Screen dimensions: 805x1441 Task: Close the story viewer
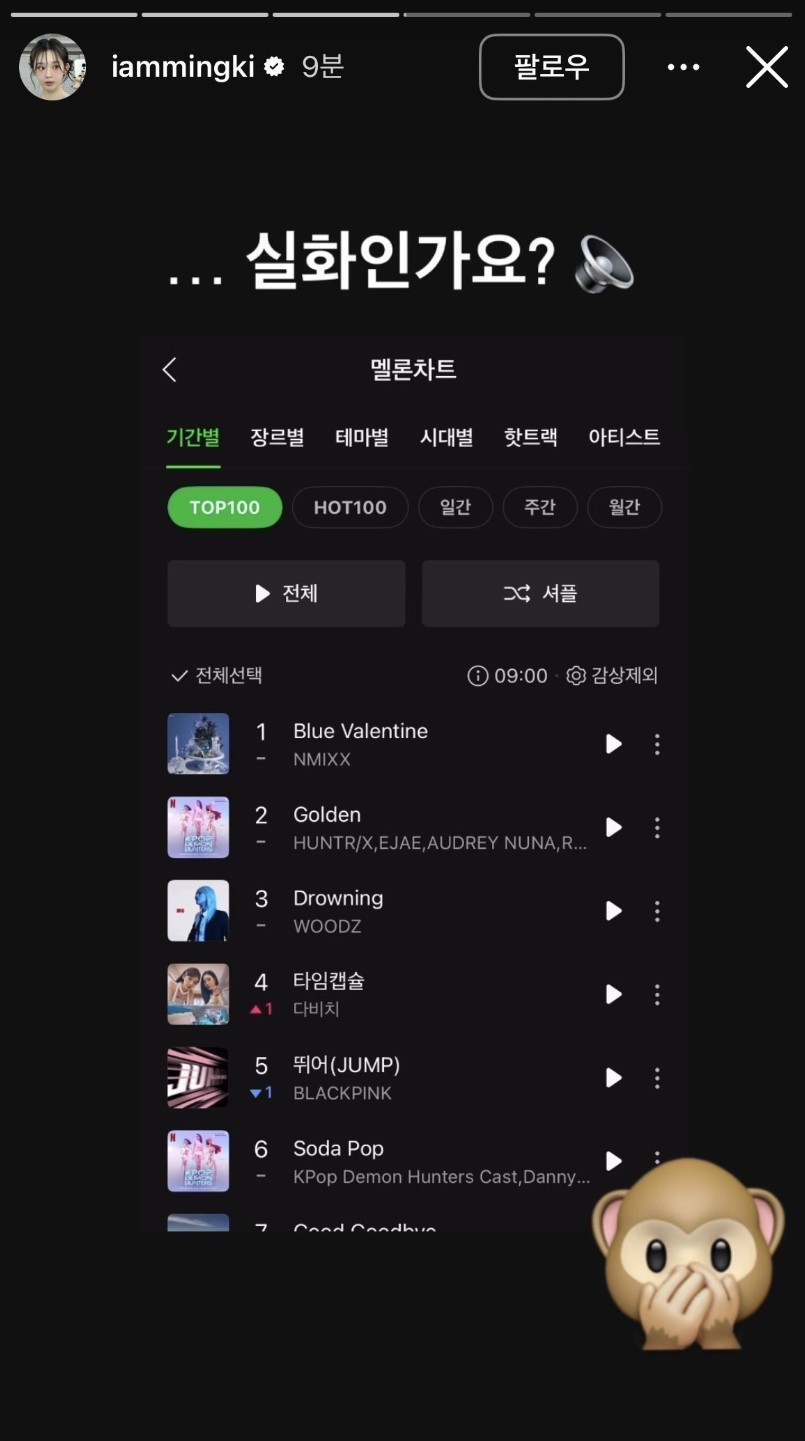point(766,67)
